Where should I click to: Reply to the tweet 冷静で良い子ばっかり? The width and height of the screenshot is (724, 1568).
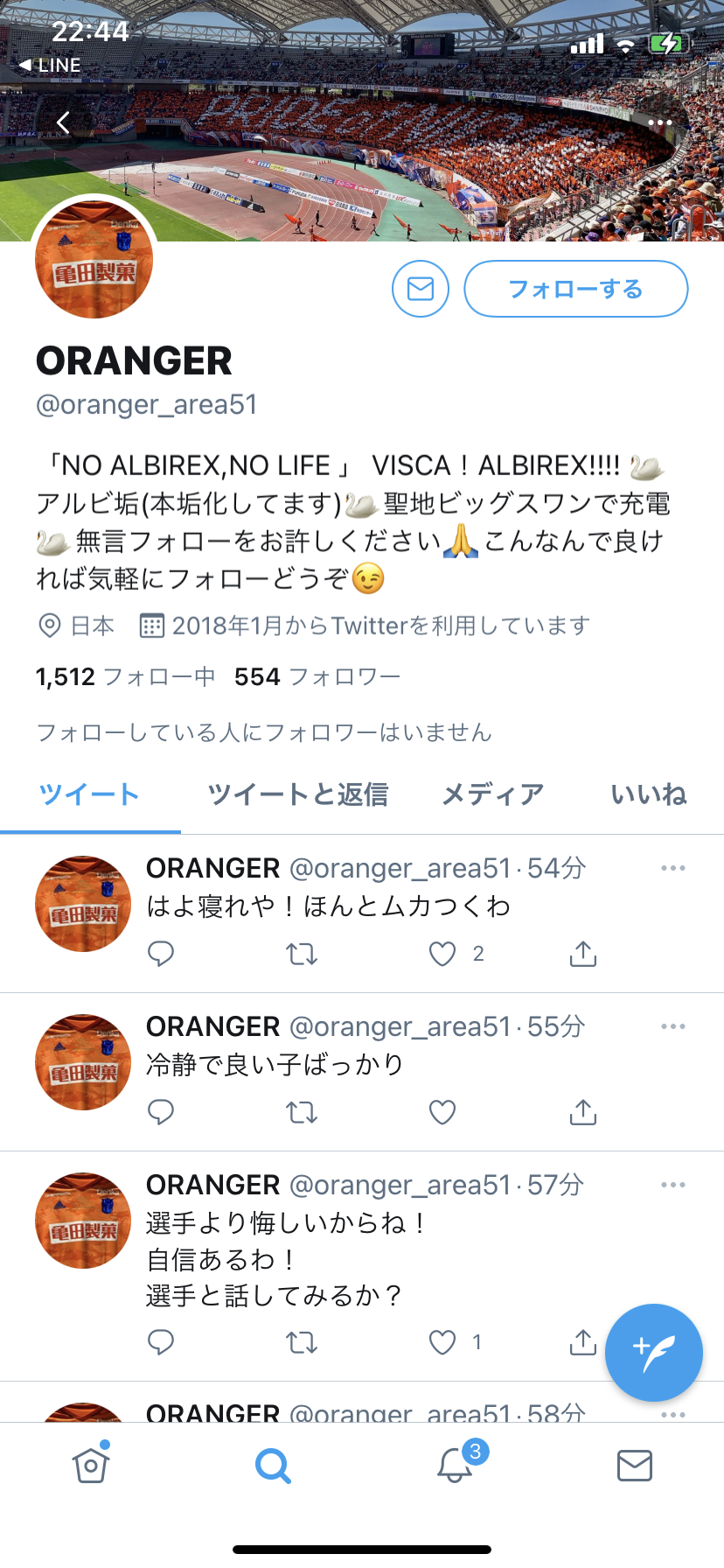coord(161,1112)
